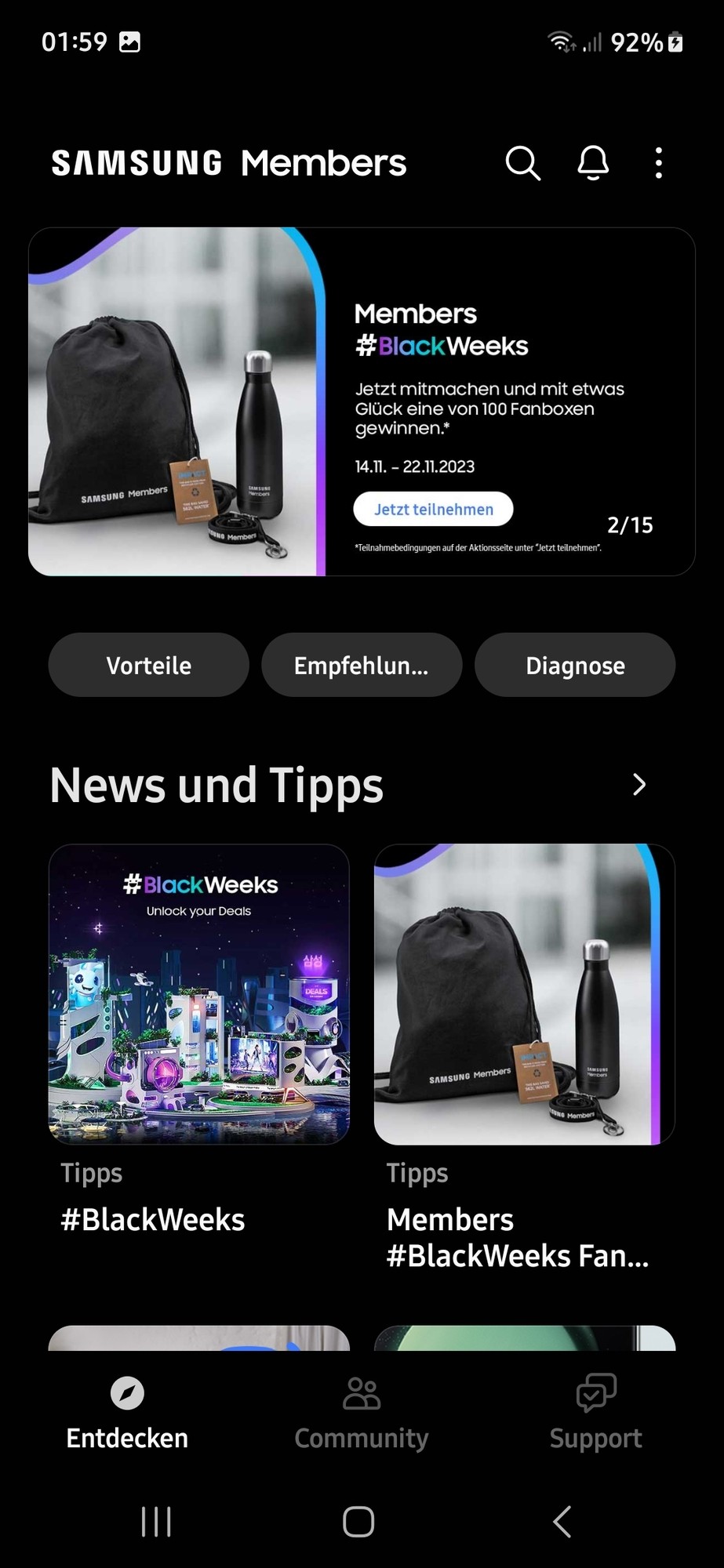Expand News und Tipps with the arrow
This screenshot has height=1568, width=724.
coord(639,785)
